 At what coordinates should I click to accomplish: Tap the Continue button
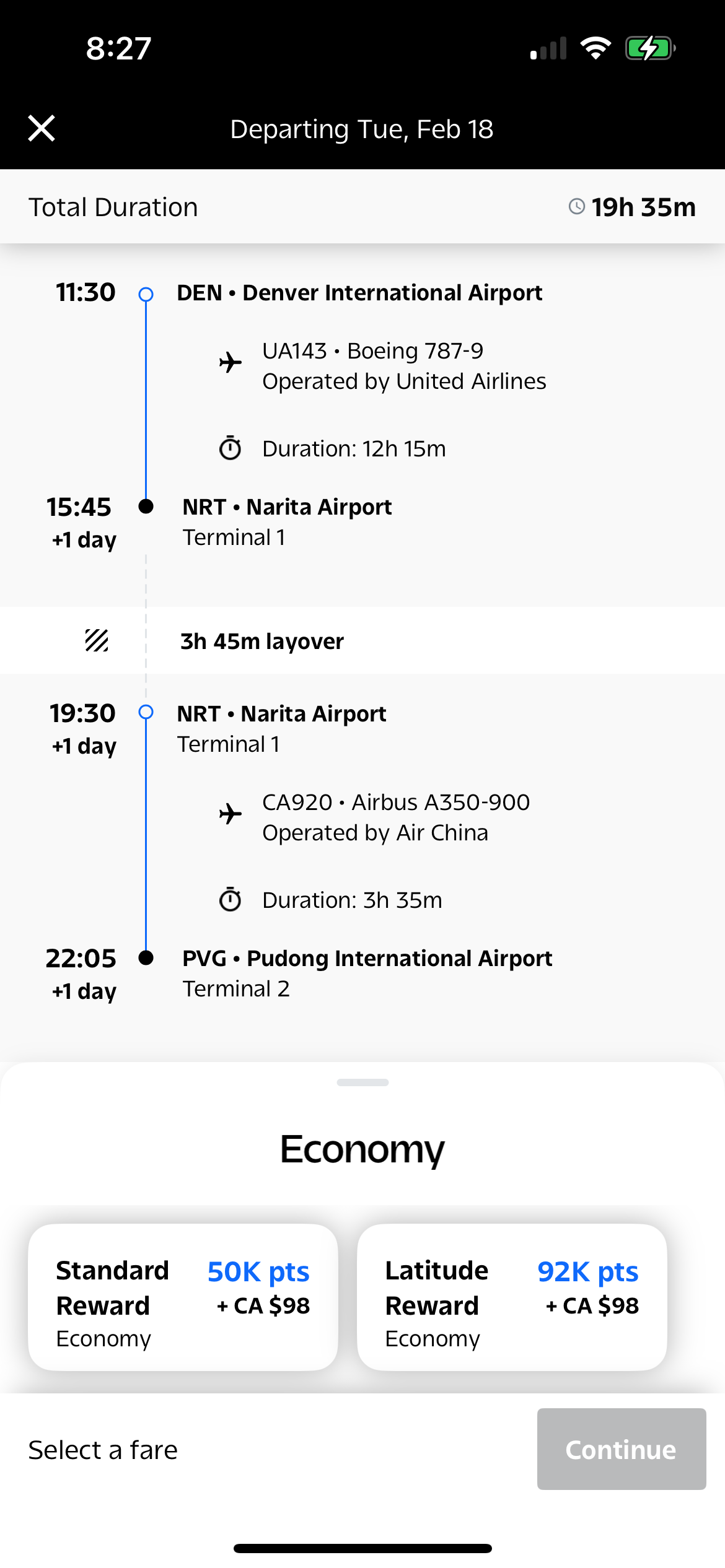621,1449
